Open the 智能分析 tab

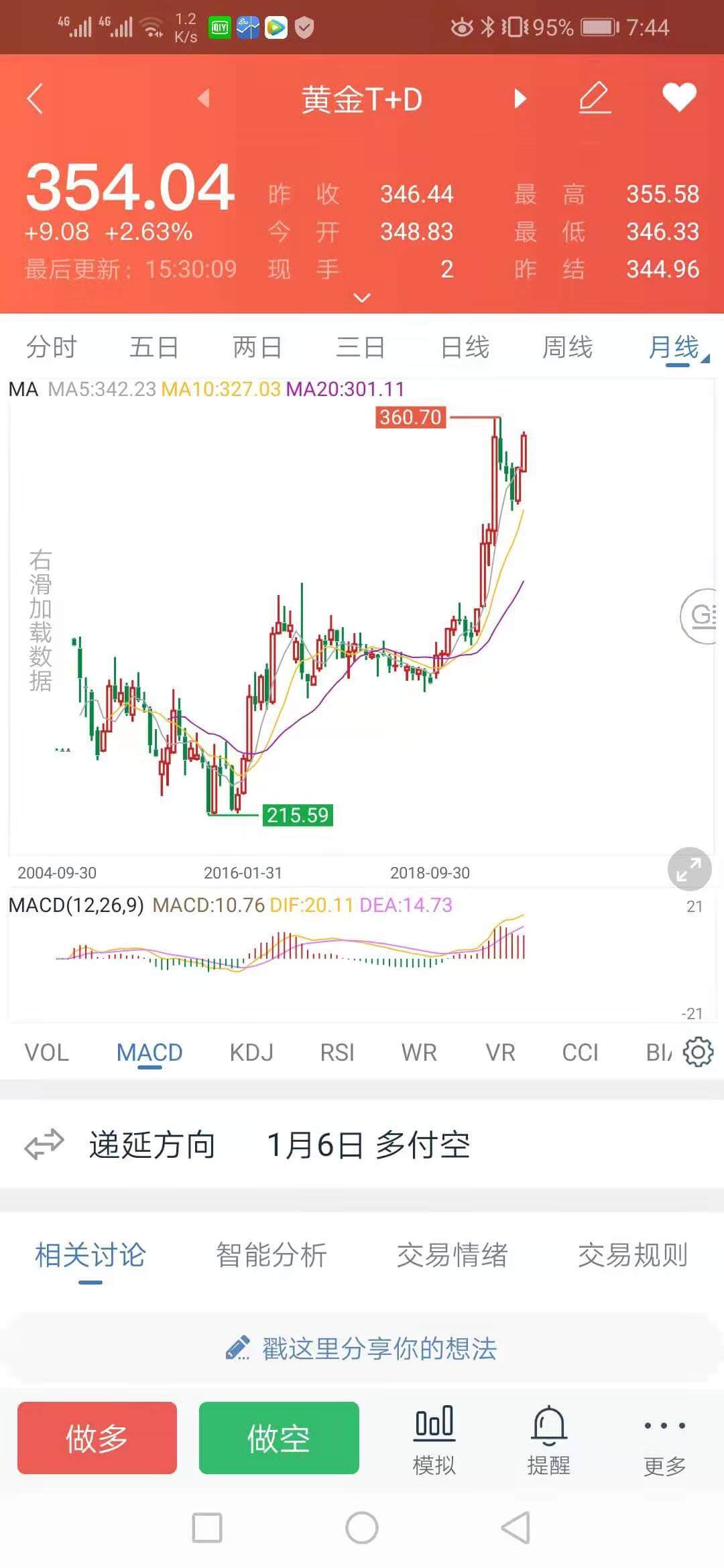271,1255
